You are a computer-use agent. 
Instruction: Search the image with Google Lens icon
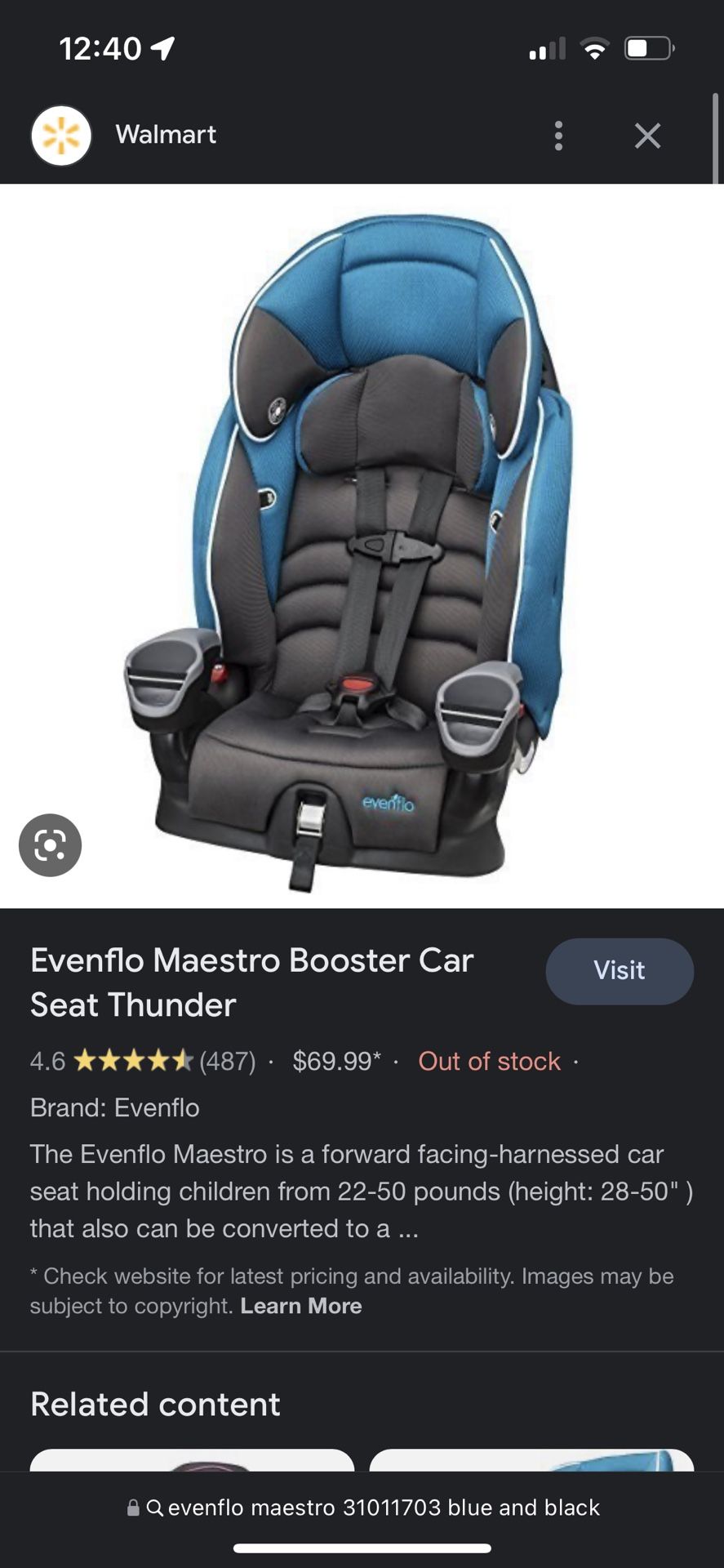(50, 845)
